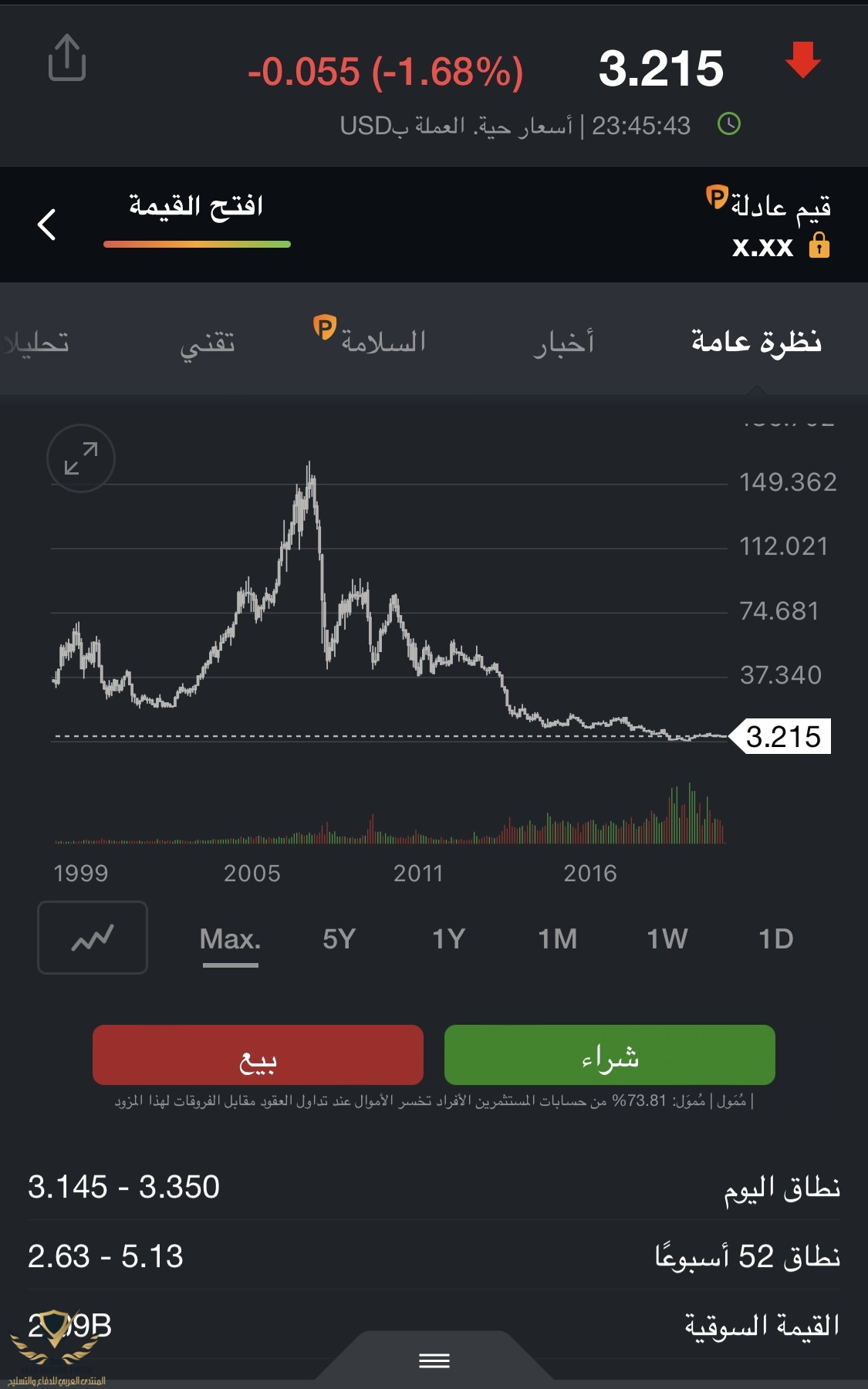The image size is (868, 1389).
Task: Switch to the تقني technical tab
Action: 207,342
